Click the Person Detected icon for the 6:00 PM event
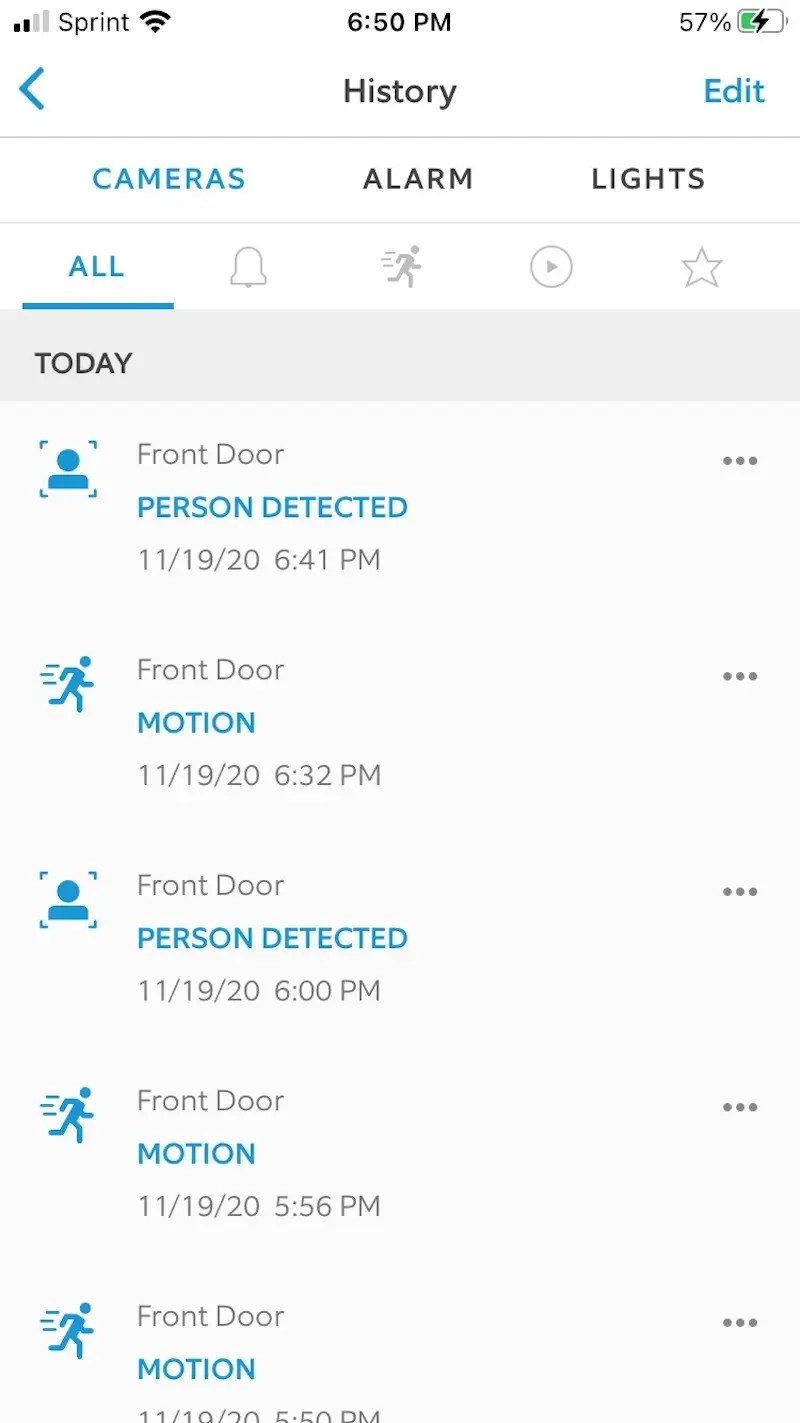 coord(68,901)
